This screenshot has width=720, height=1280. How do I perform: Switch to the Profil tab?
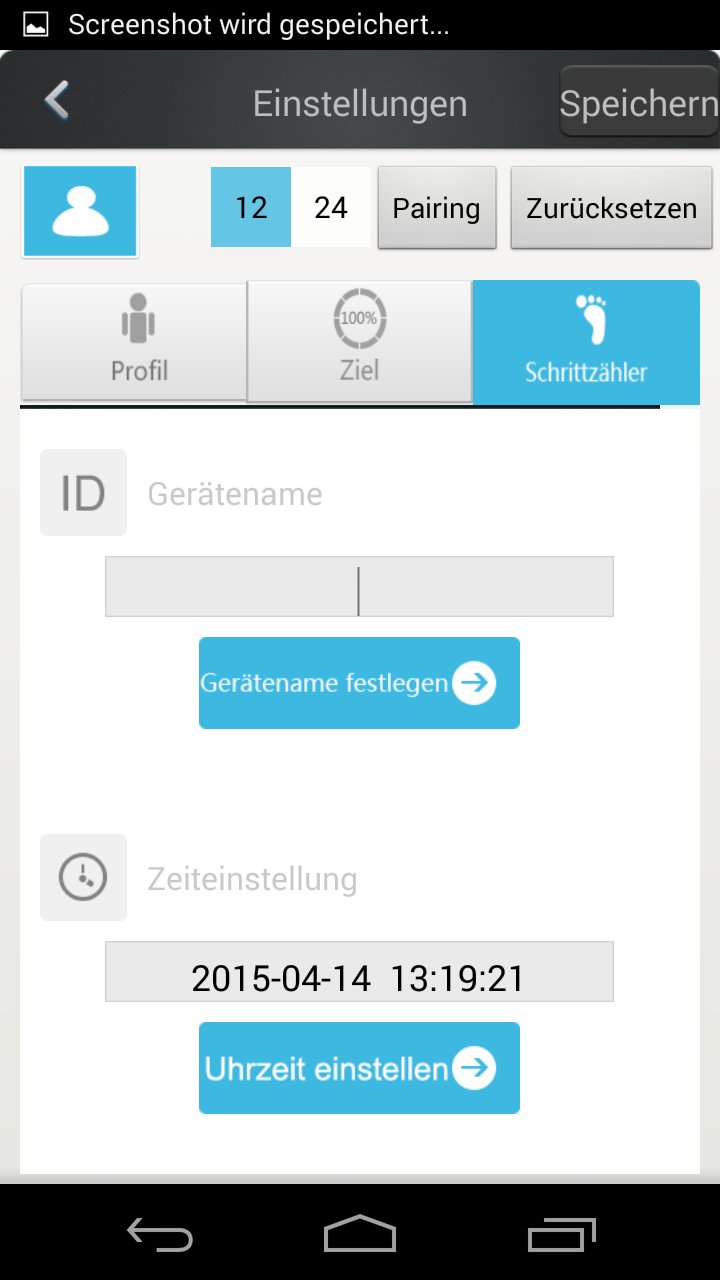point(134,342)
